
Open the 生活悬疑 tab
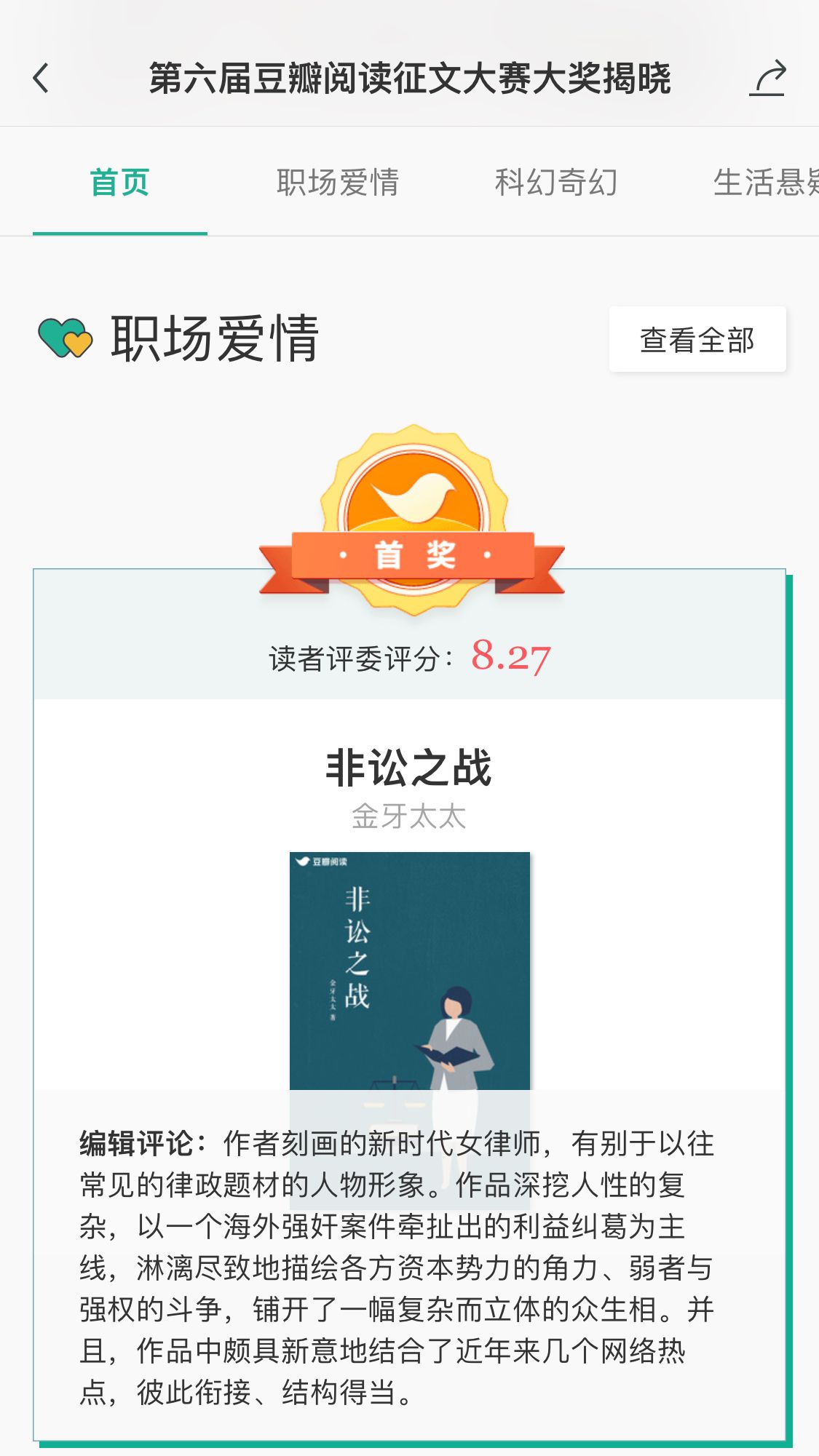(x=764, y=182)
